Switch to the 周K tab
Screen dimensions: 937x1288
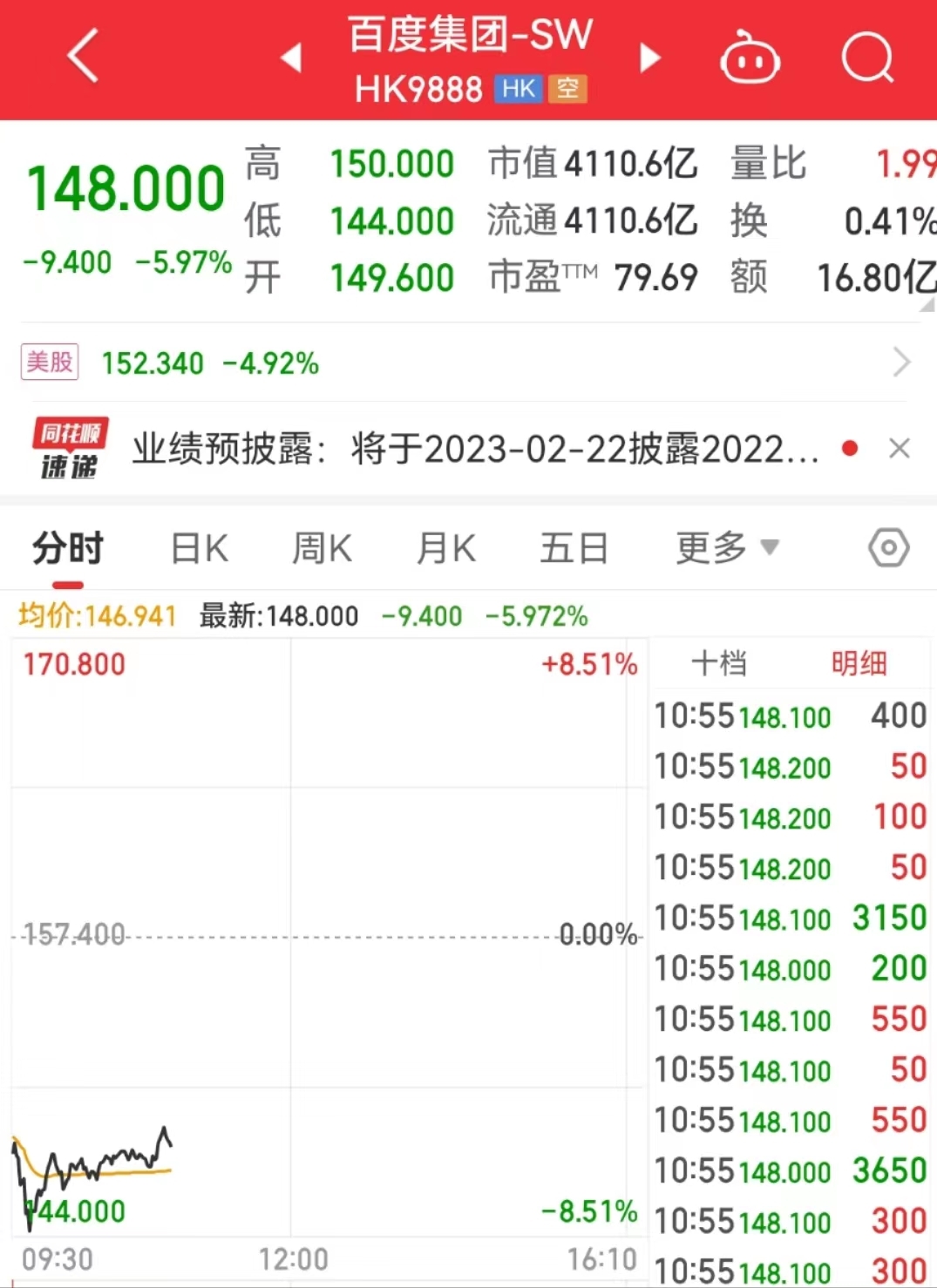322,549
